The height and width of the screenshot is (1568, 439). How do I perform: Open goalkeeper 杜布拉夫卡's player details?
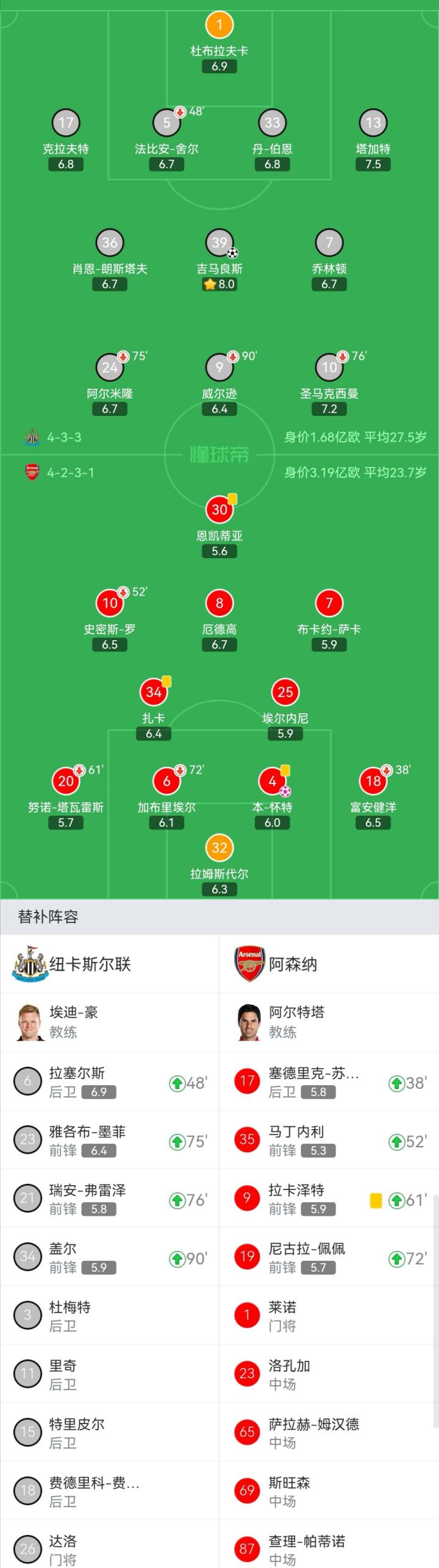point(220,26)
